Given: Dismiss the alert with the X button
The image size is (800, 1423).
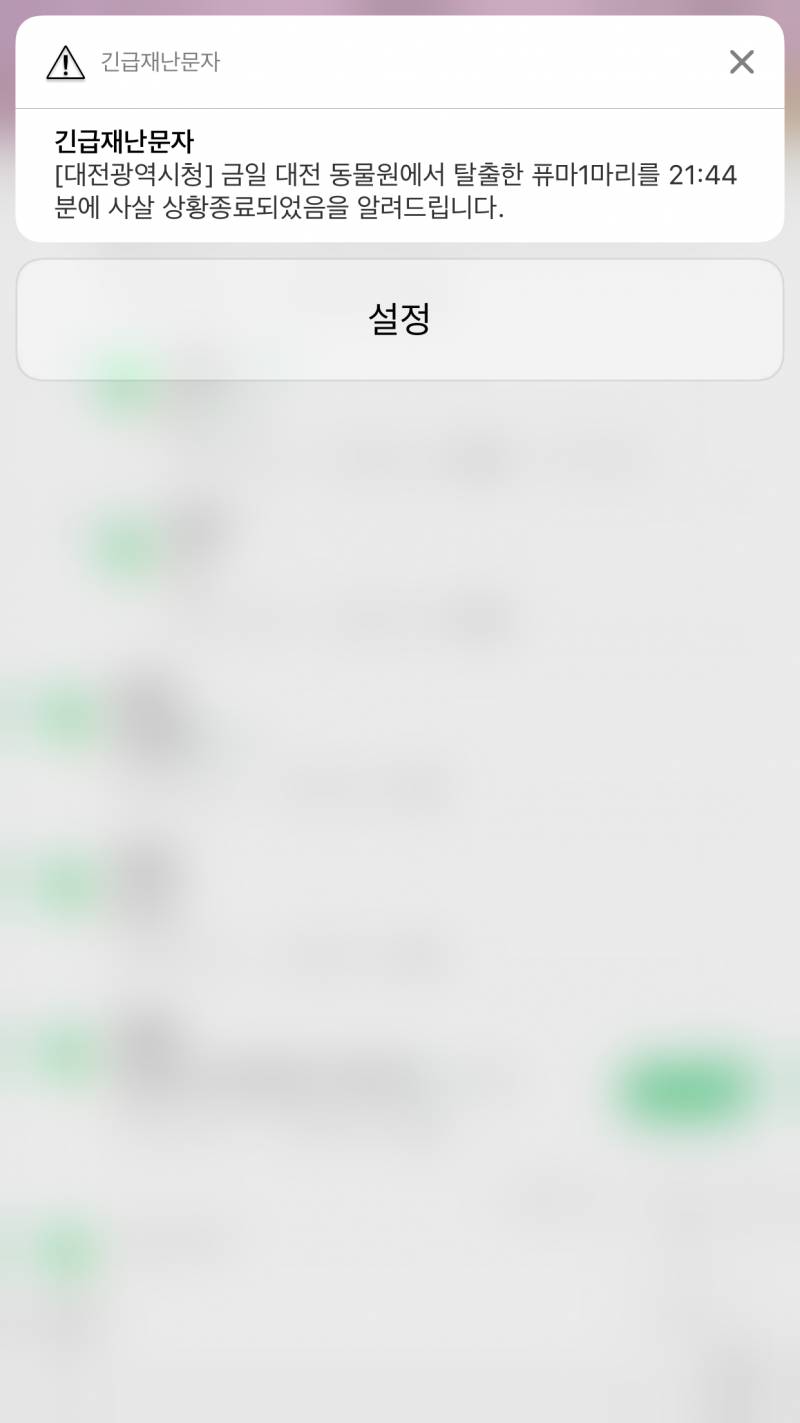Looking at the screenshot, I should point(742,62).
